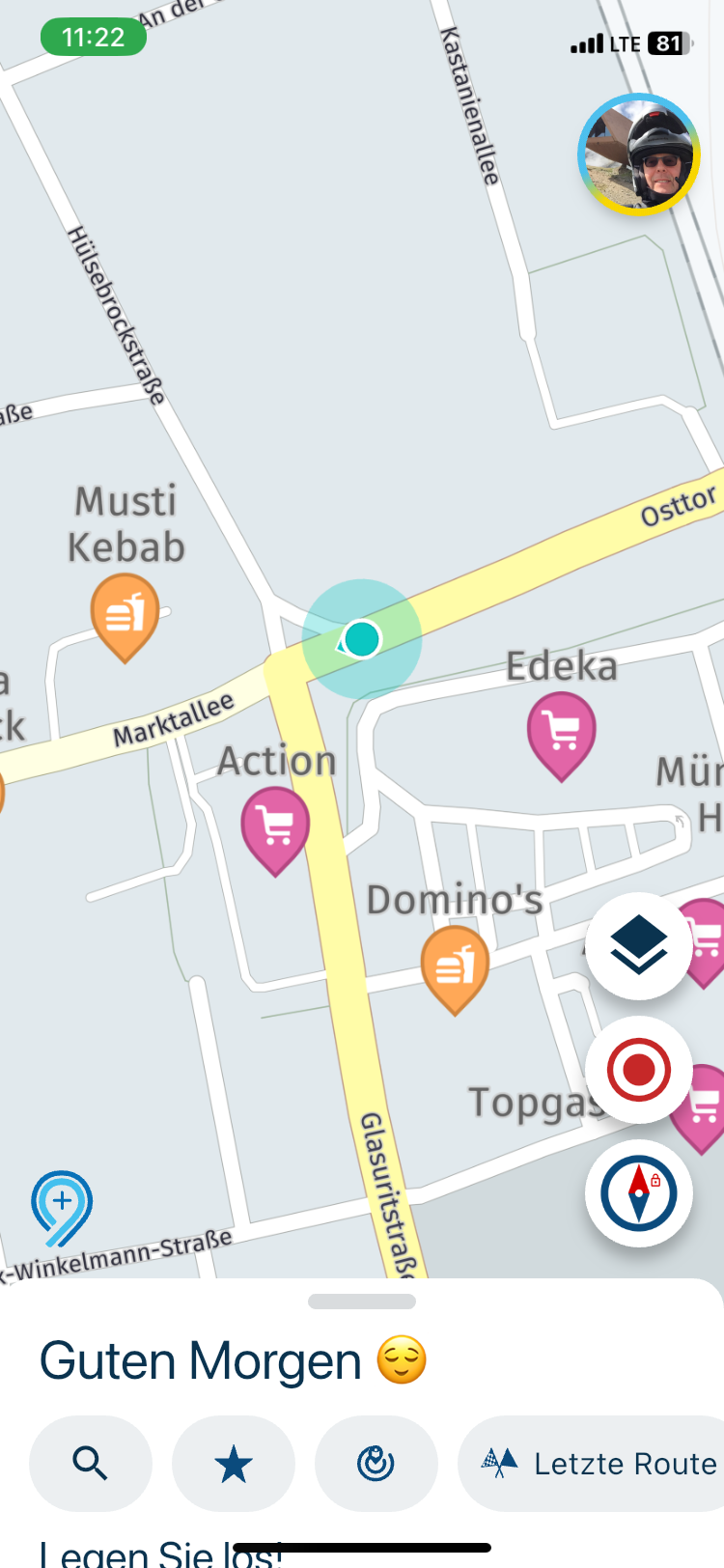Select the Edeka shop marker
Screen dimensions: 724x1568
(561, 731)
